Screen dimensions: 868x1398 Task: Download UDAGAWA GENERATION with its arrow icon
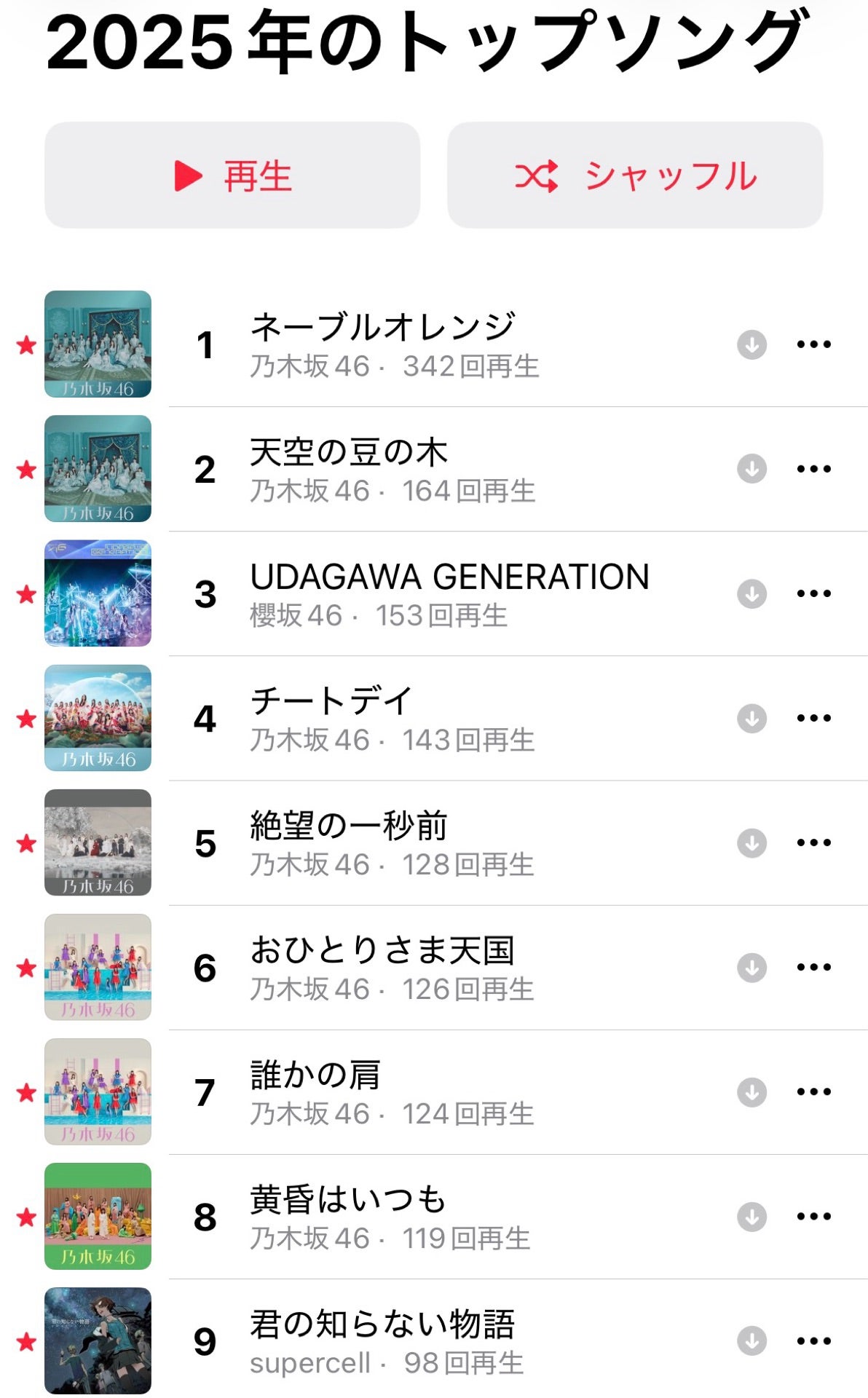pyautogui.click(x=751, y=593)
